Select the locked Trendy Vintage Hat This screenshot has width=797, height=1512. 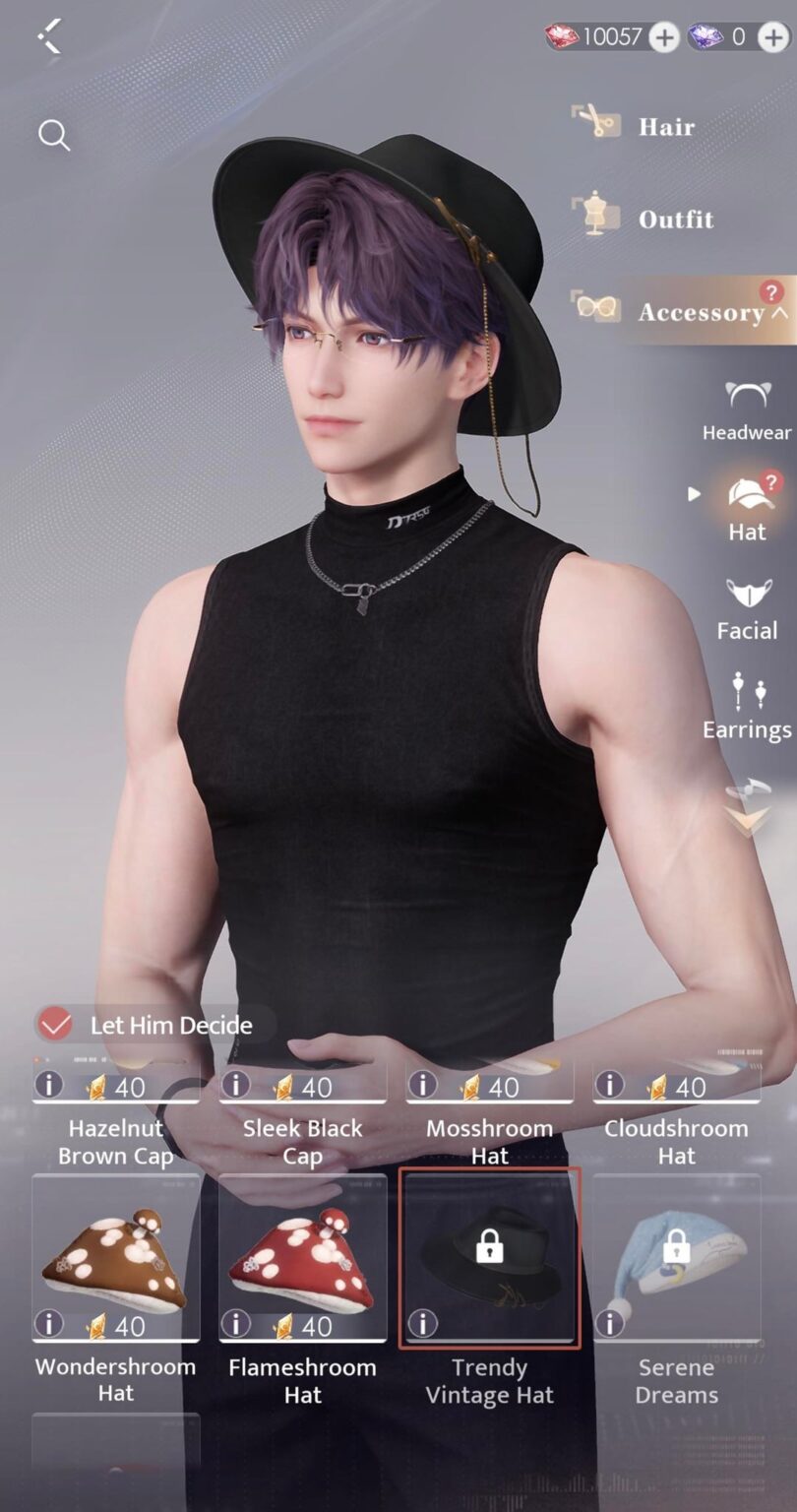[489, 1250]
